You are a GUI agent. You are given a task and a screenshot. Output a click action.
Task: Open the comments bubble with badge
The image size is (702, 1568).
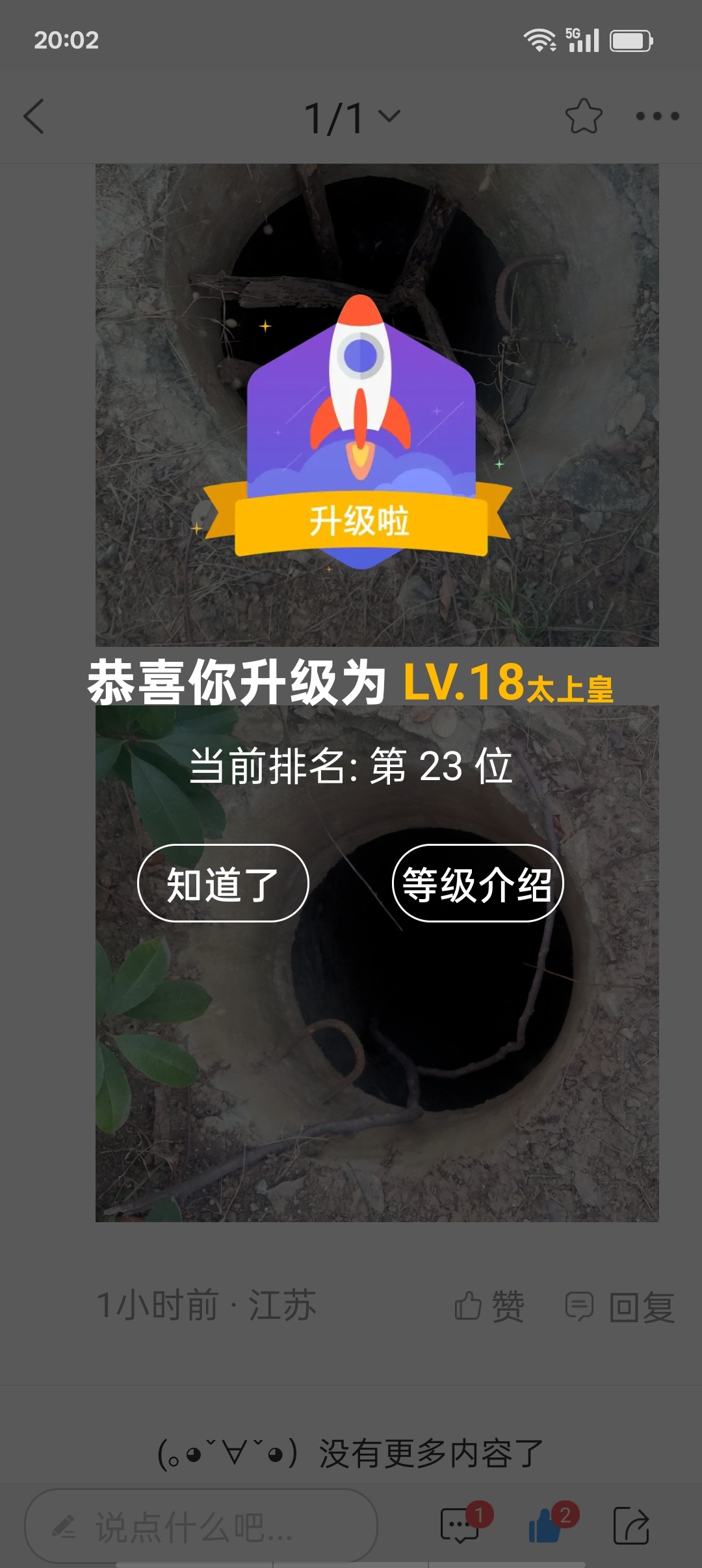click(x=460, y=1525)
